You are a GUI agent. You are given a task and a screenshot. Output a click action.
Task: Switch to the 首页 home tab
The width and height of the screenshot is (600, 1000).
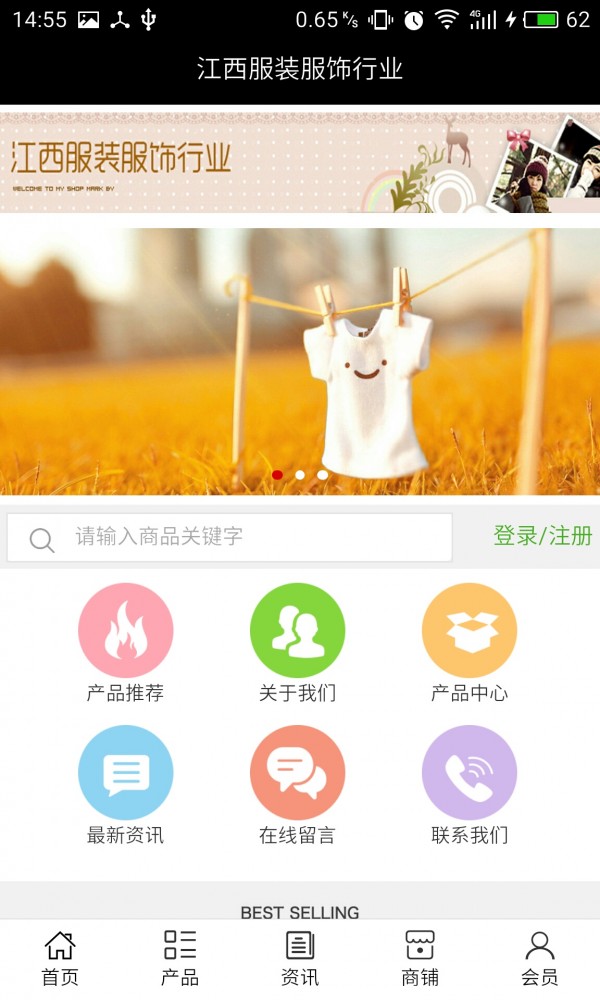60,958
